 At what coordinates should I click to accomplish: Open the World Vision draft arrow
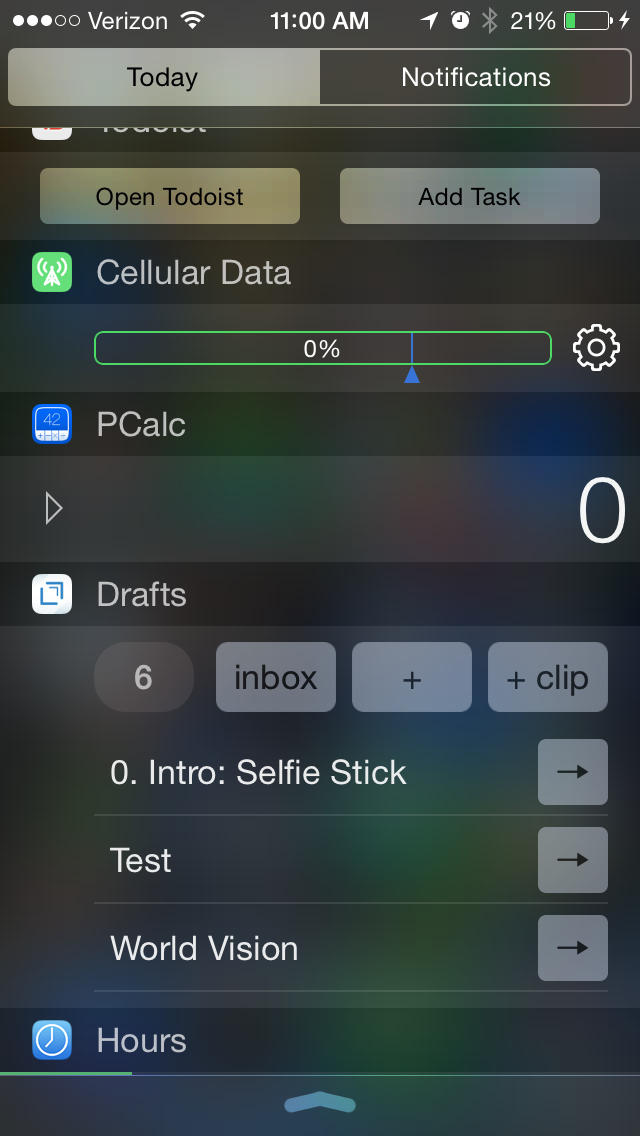pyautogui.click(x=572, y=948)
